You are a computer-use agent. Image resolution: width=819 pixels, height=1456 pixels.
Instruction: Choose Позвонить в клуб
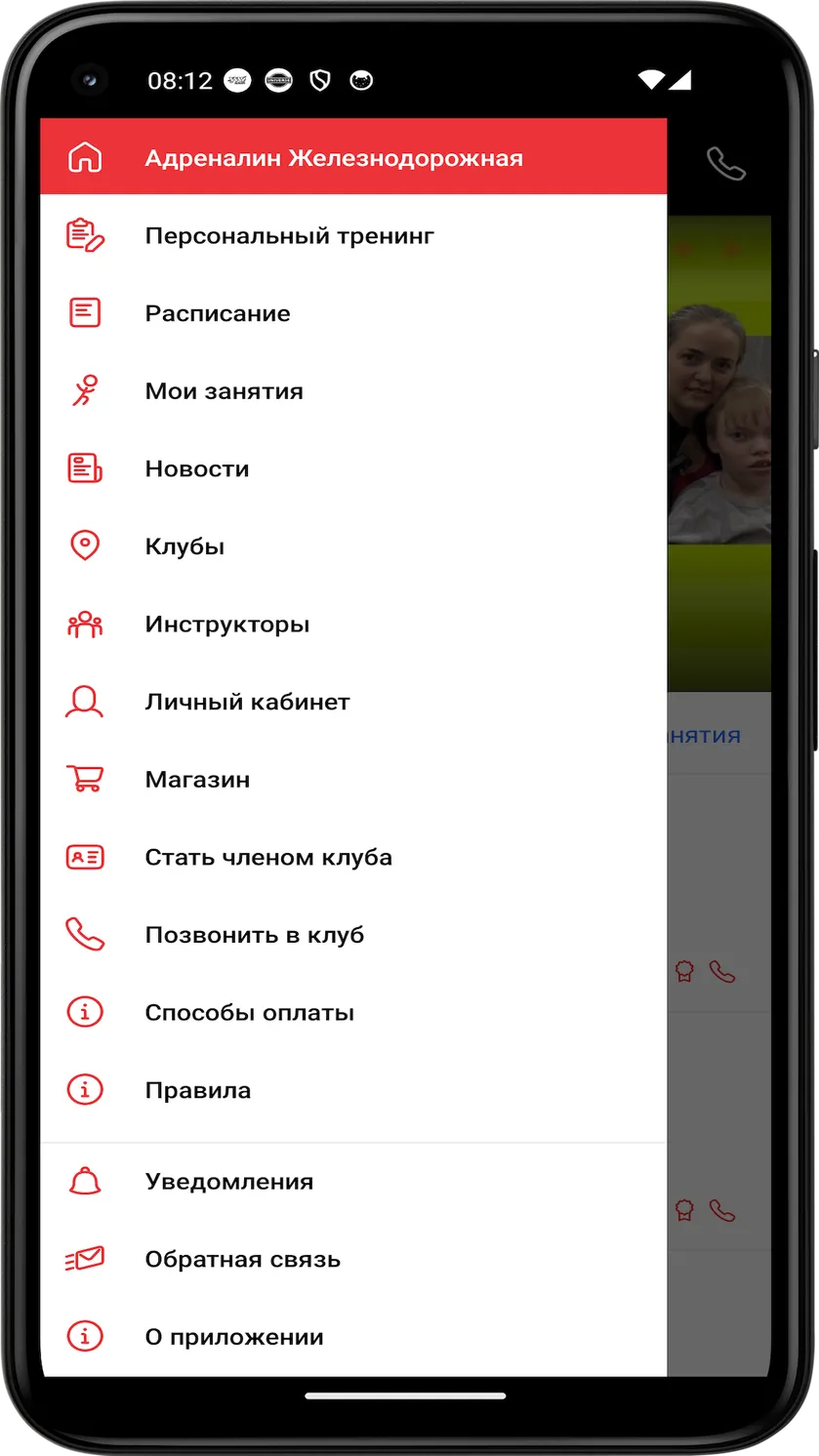point(353,935)
